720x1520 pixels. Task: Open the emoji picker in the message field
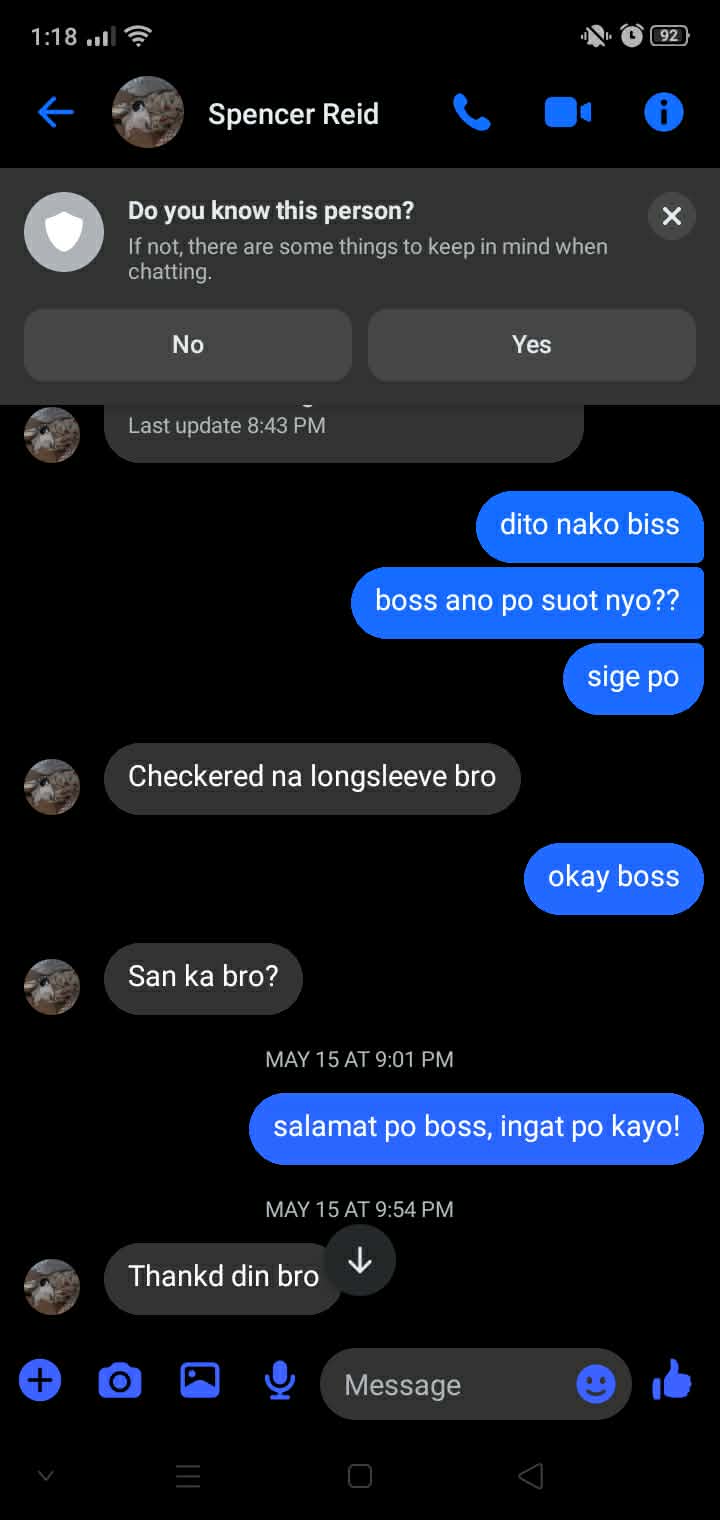click(595, 1384)
